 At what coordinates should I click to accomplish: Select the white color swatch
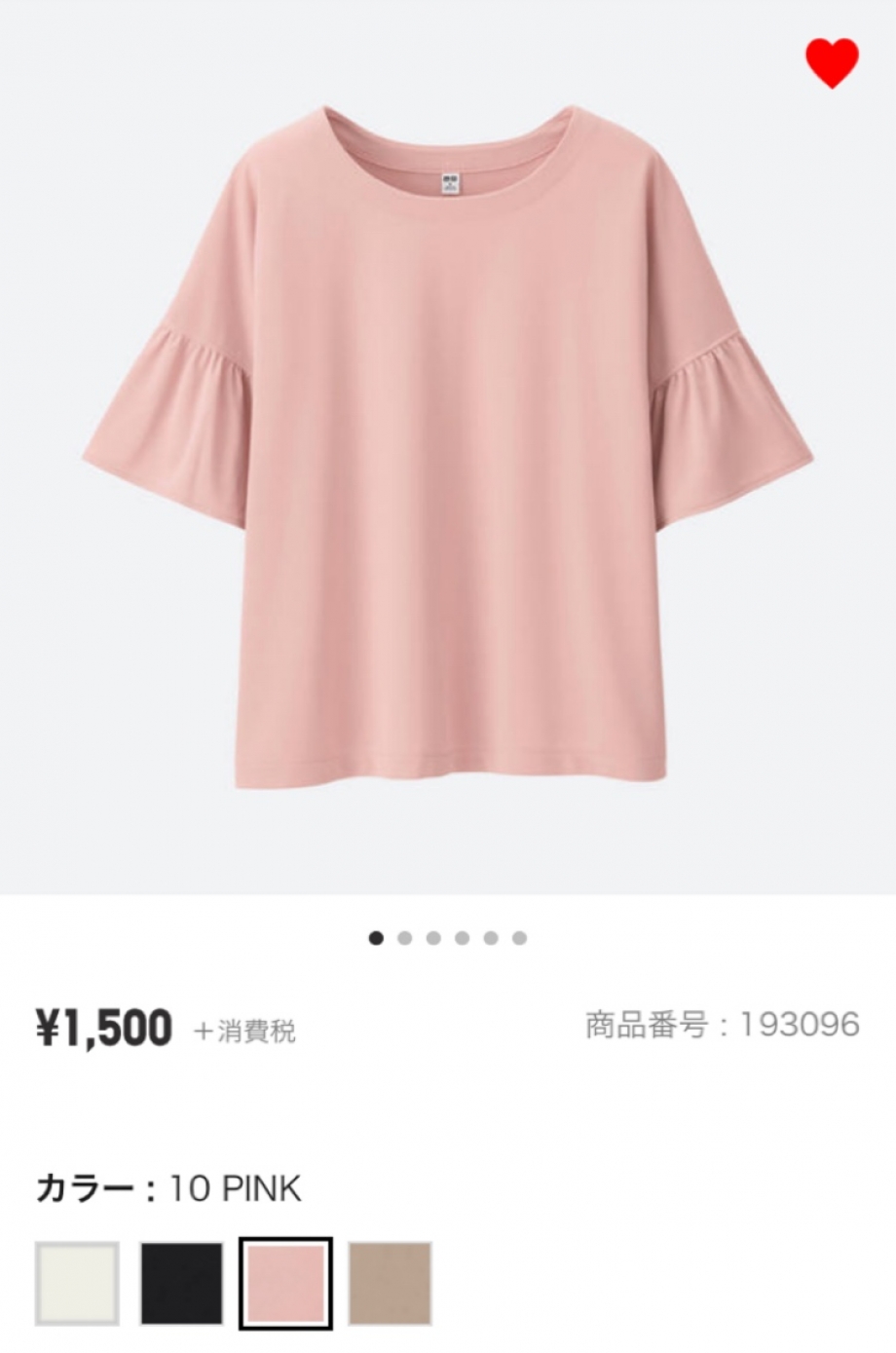click(77, 1283)
